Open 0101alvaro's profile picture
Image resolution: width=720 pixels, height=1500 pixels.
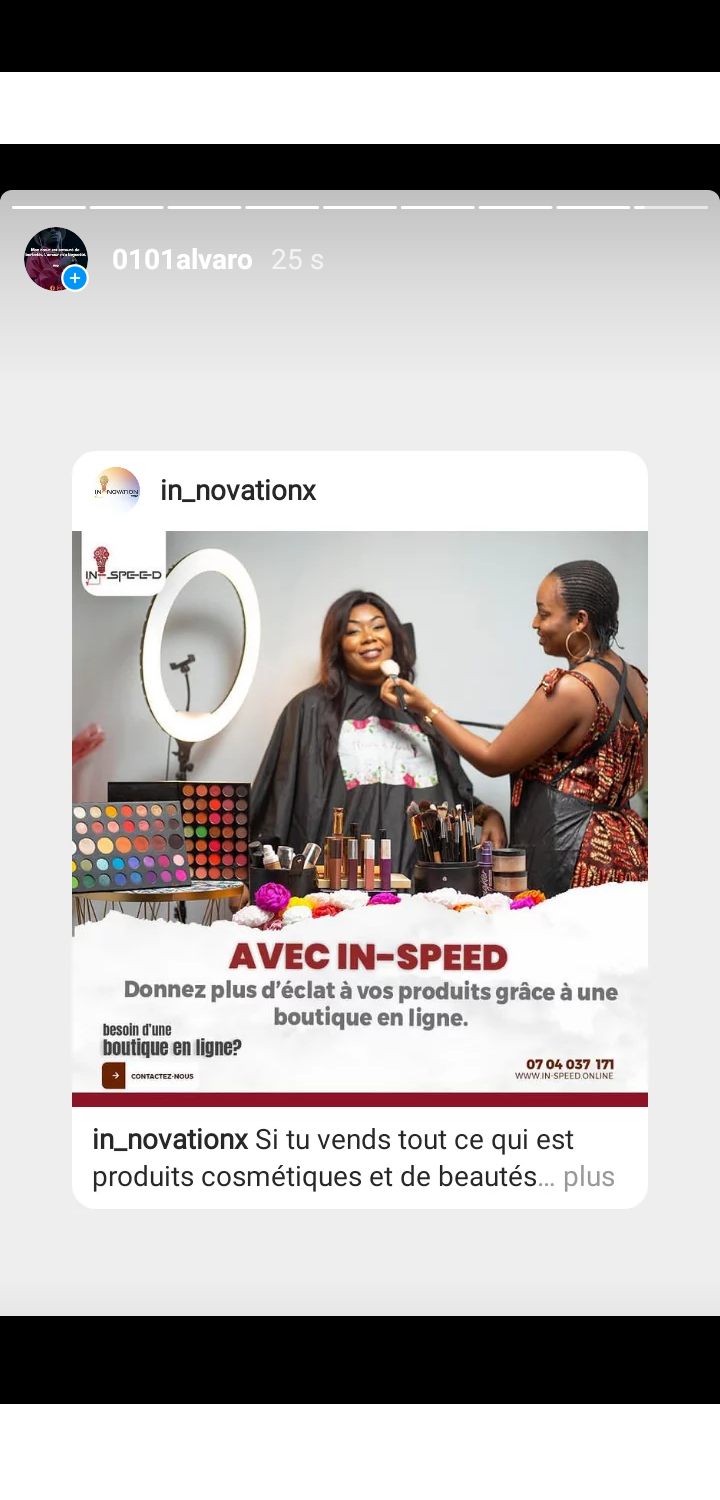tap(56, 259)
